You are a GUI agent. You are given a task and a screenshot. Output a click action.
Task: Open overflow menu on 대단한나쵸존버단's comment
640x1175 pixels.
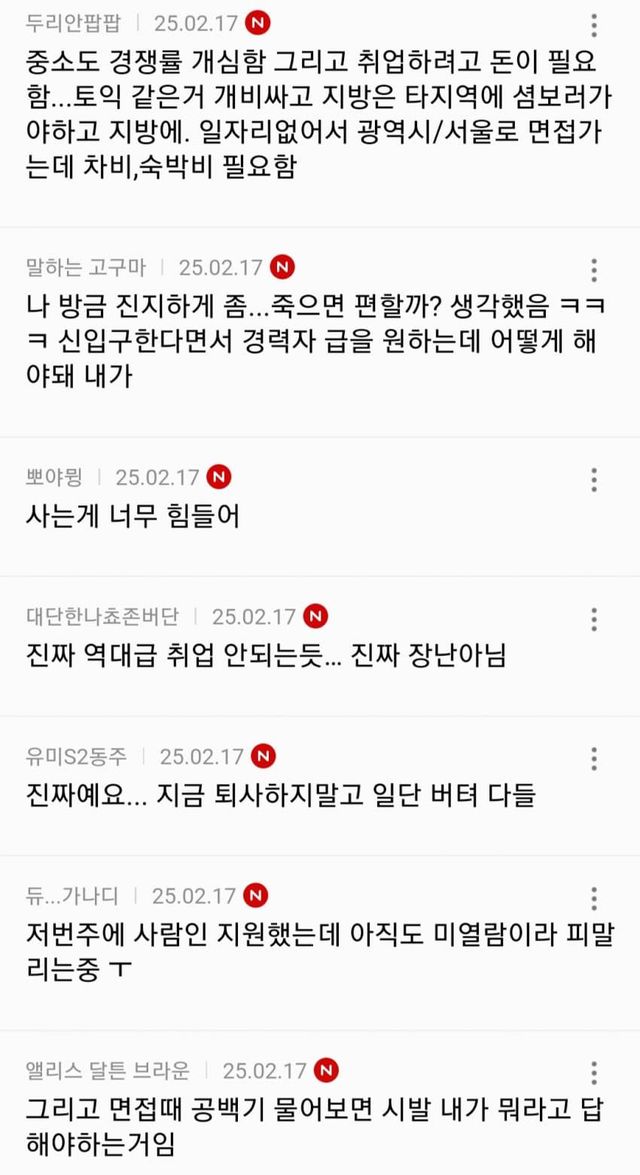[x=594, y=620]
